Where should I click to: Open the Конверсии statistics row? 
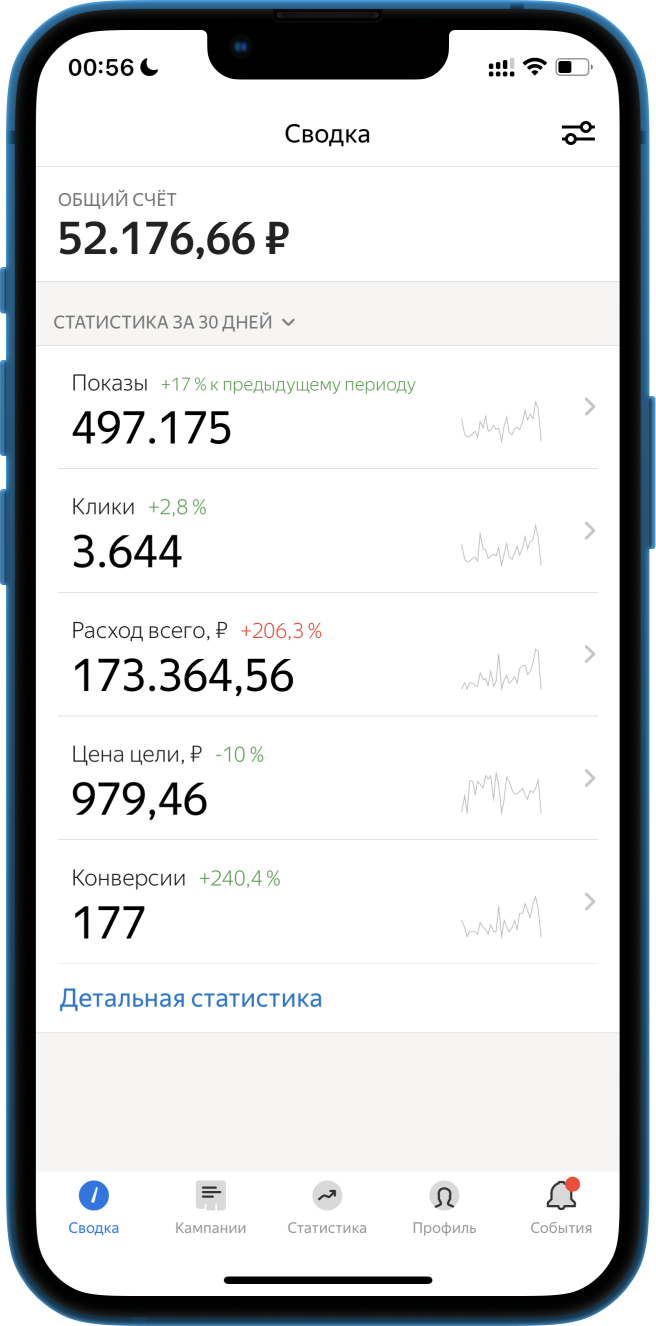[x=327, y=902]
